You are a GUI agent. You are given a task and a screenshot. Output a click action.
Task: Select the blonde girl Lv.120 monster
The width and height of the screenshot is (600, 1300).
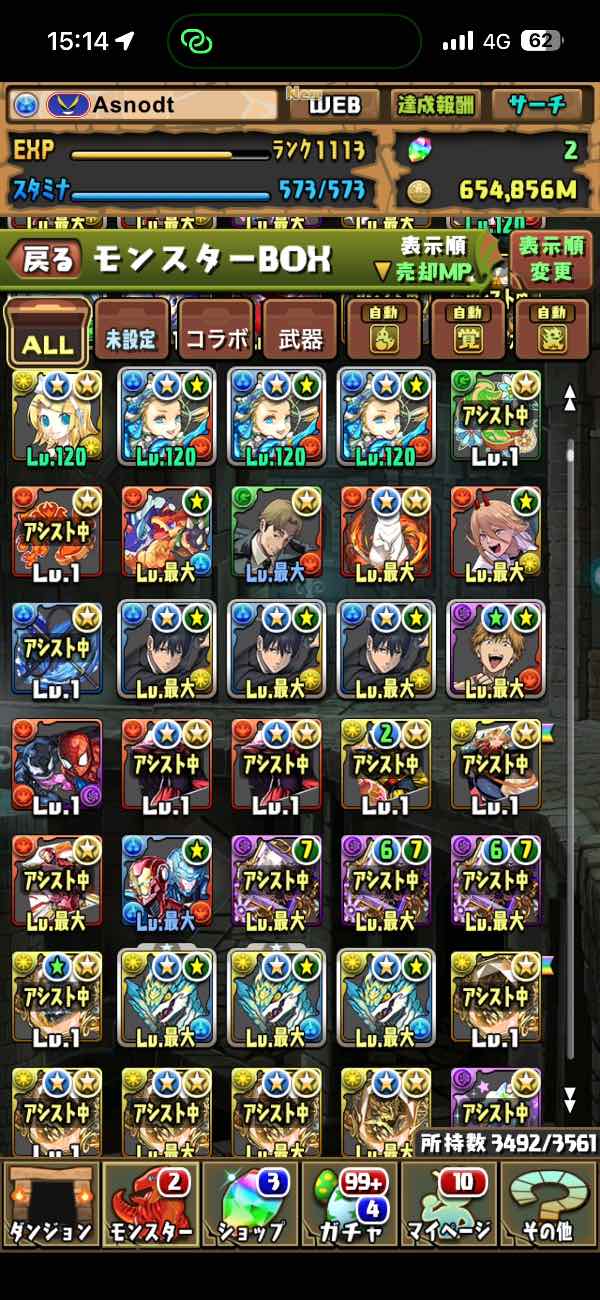57,418
